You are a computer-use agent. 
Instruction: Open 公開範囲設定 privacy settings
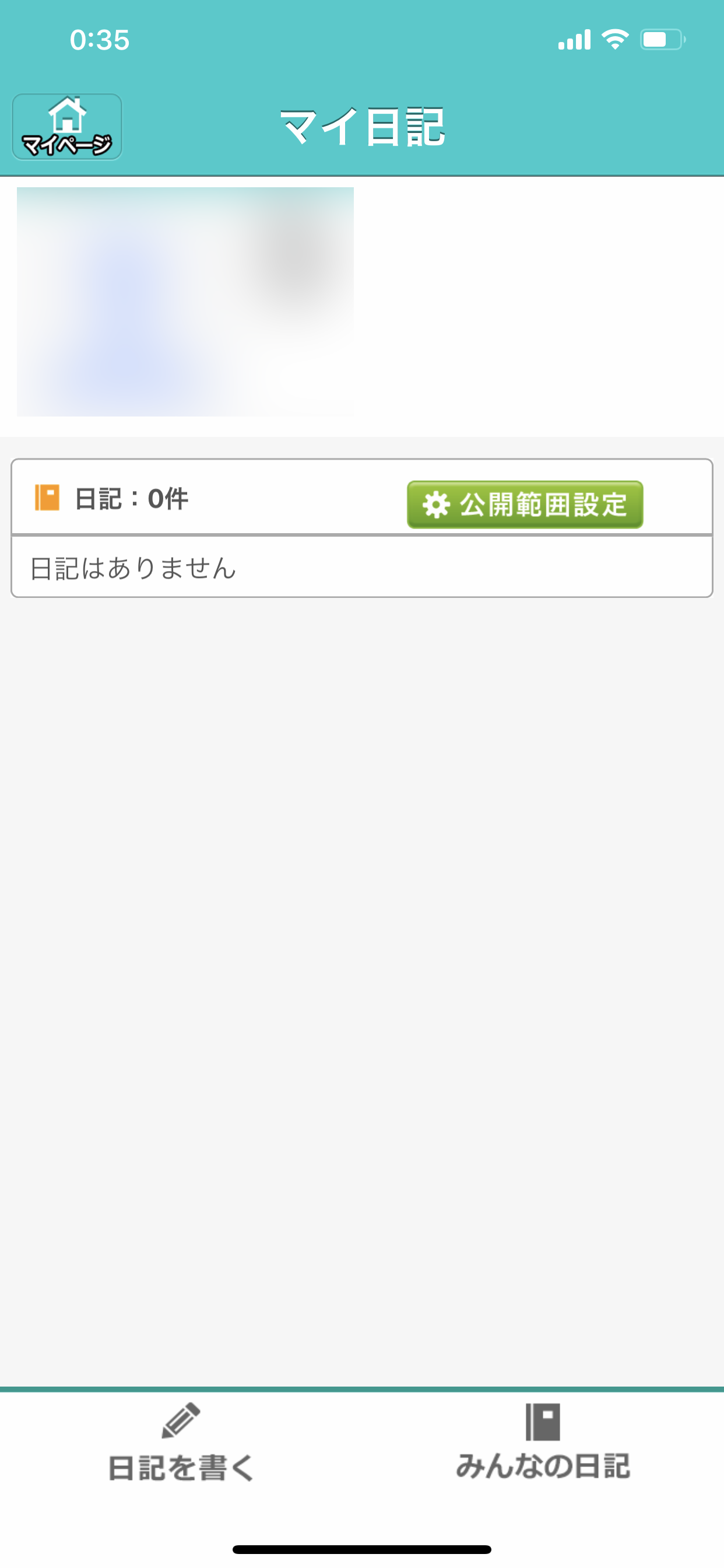[x=525, y=505]
